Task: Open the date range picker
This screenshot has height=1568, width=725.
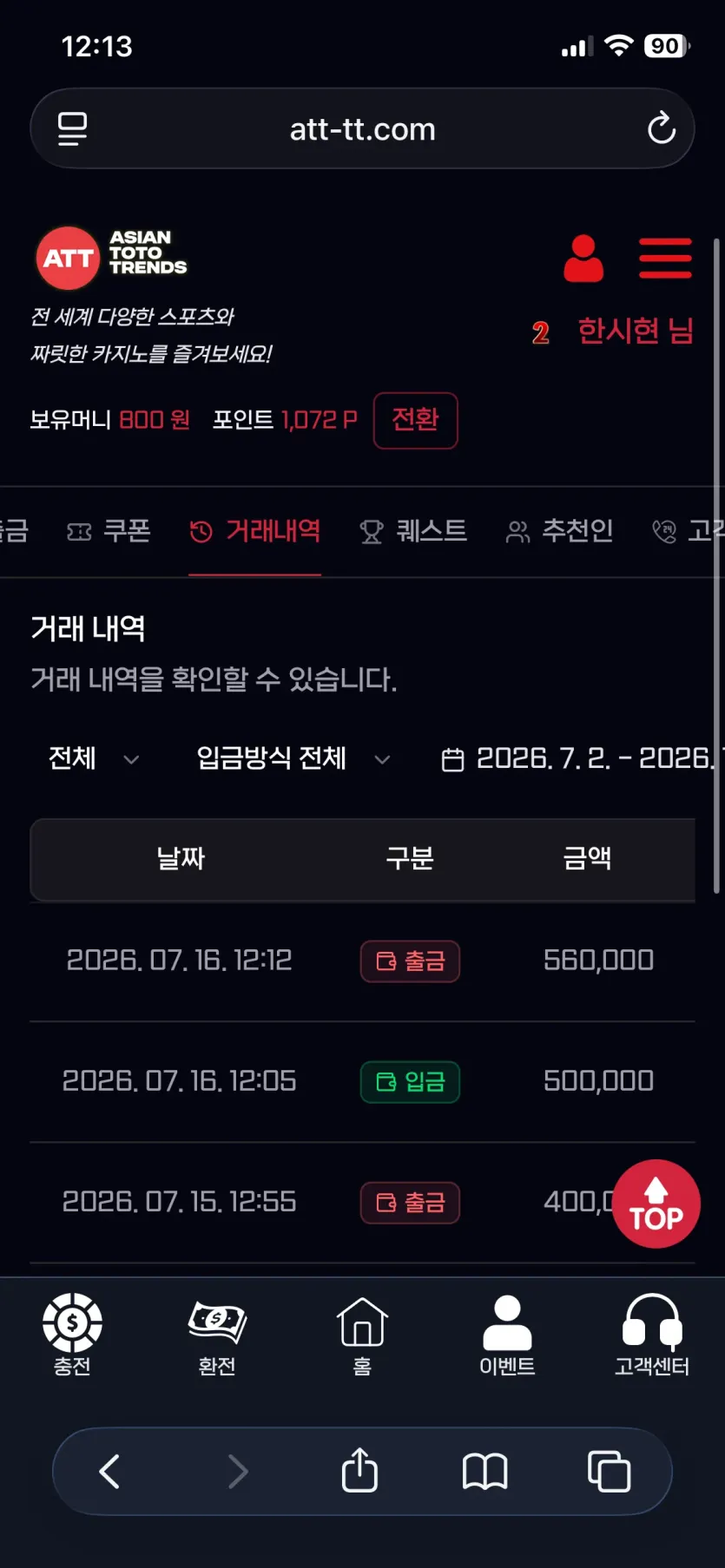Action: [582, 758]
